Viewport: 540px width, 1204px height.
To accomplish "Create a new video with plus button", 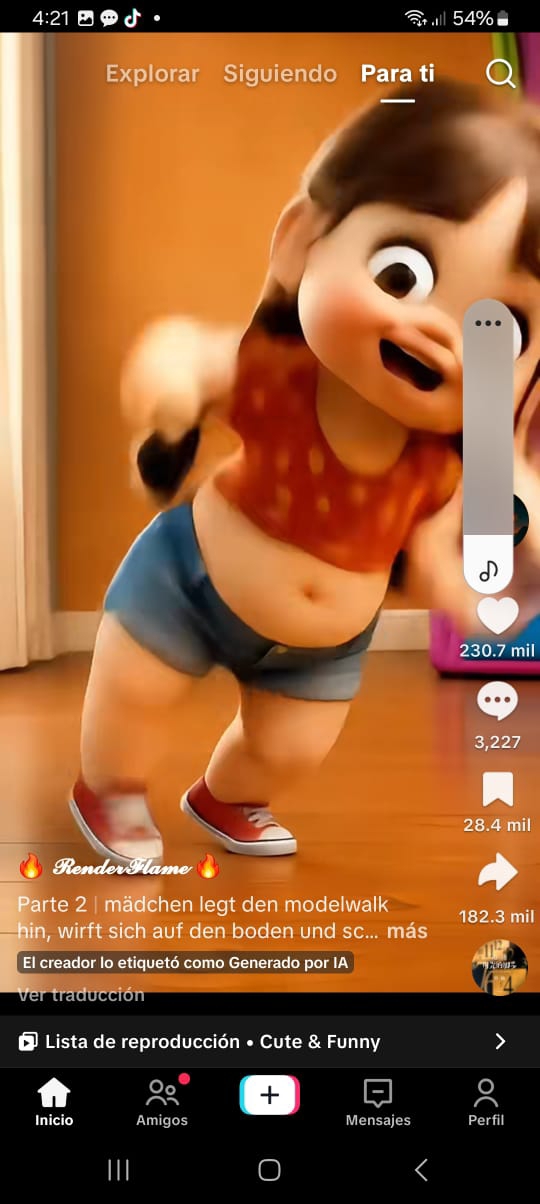I will click(269, 1095).
